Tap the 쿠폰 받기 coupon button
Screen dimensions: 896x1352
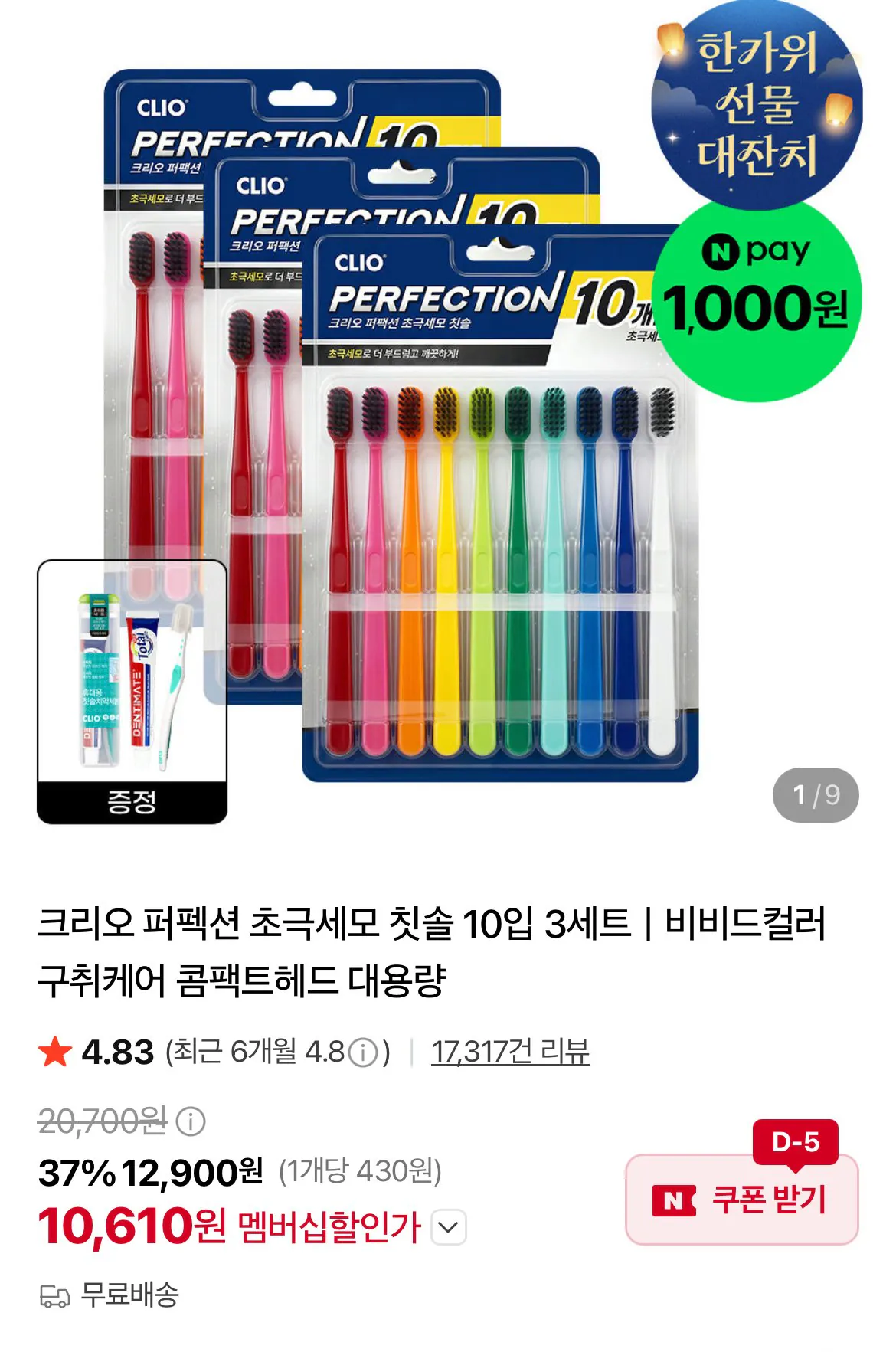pyautogui.click(x=741, y=1199)
